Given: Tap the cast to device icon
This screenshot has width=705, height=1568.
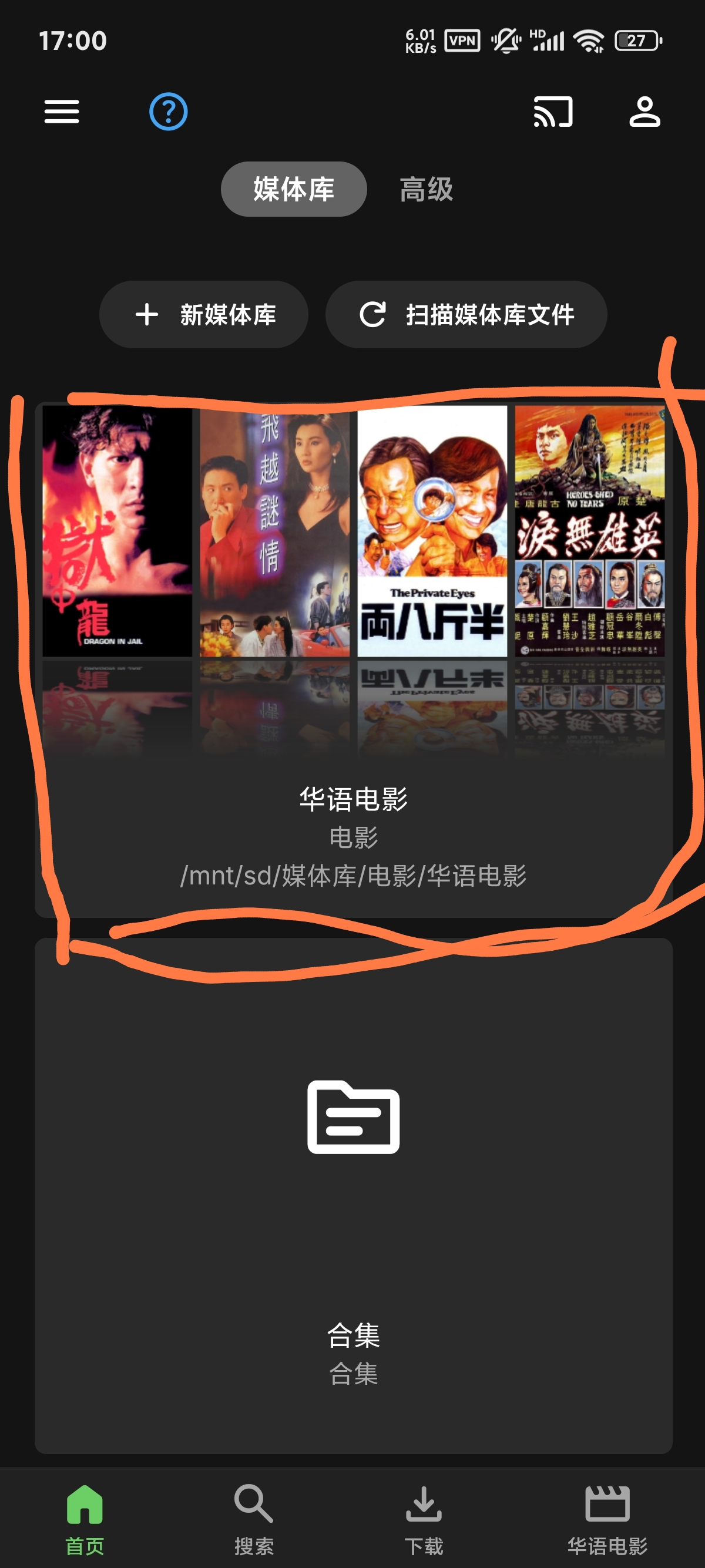Looking at the screenshot, I should [553, 112].
